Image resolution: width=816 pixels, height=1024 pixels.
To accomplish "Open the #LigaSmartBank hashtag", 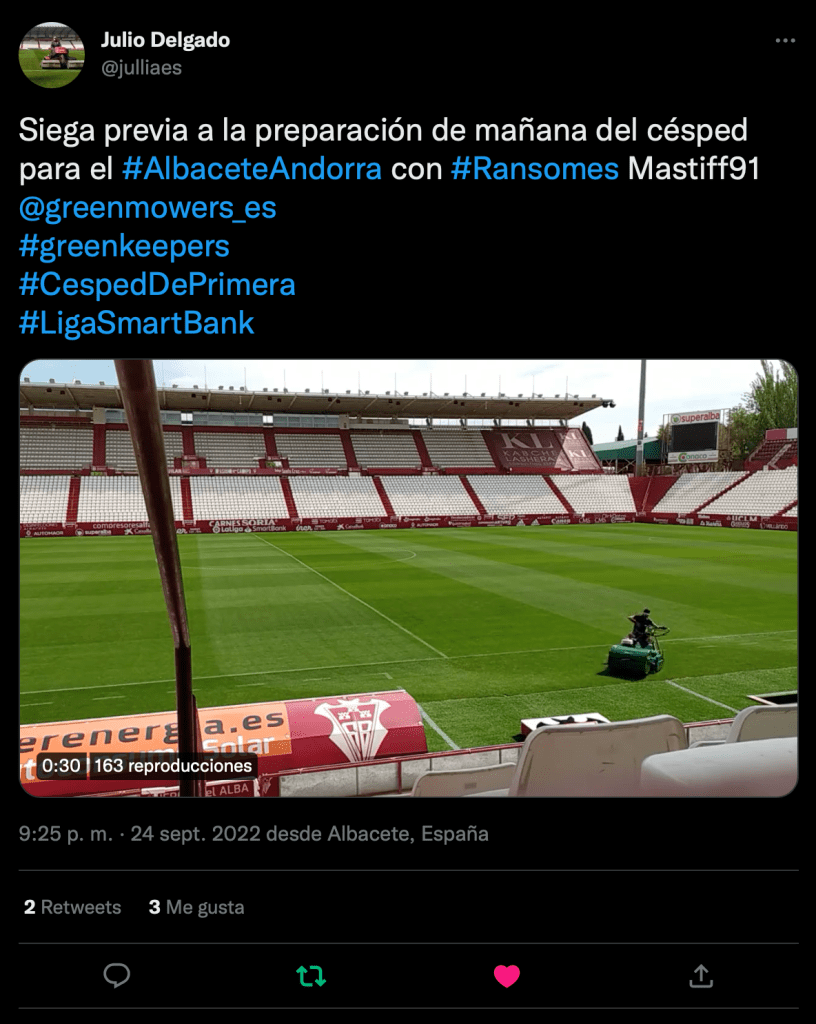I will point(137,323).
